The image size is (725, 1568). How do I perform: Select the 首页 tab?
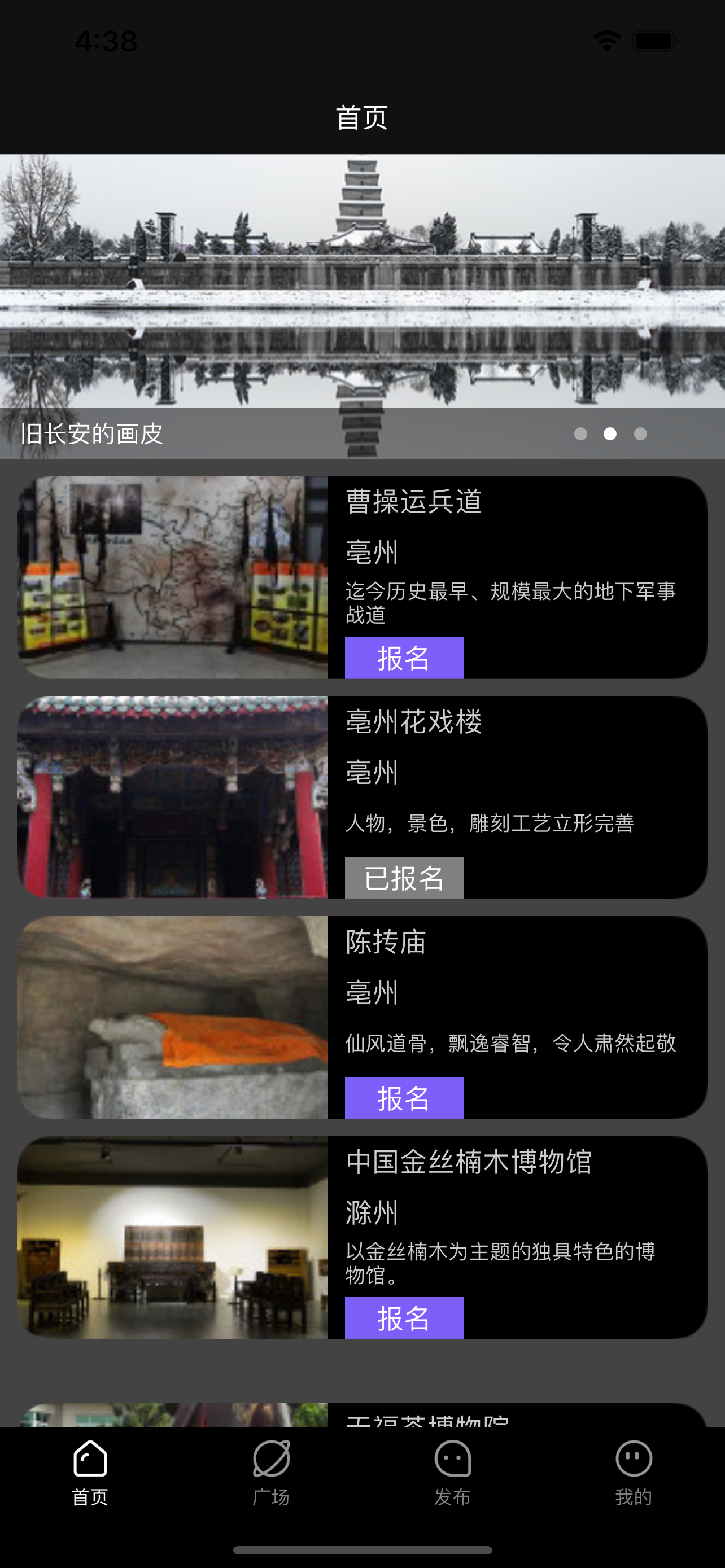tap(90, 1472)
